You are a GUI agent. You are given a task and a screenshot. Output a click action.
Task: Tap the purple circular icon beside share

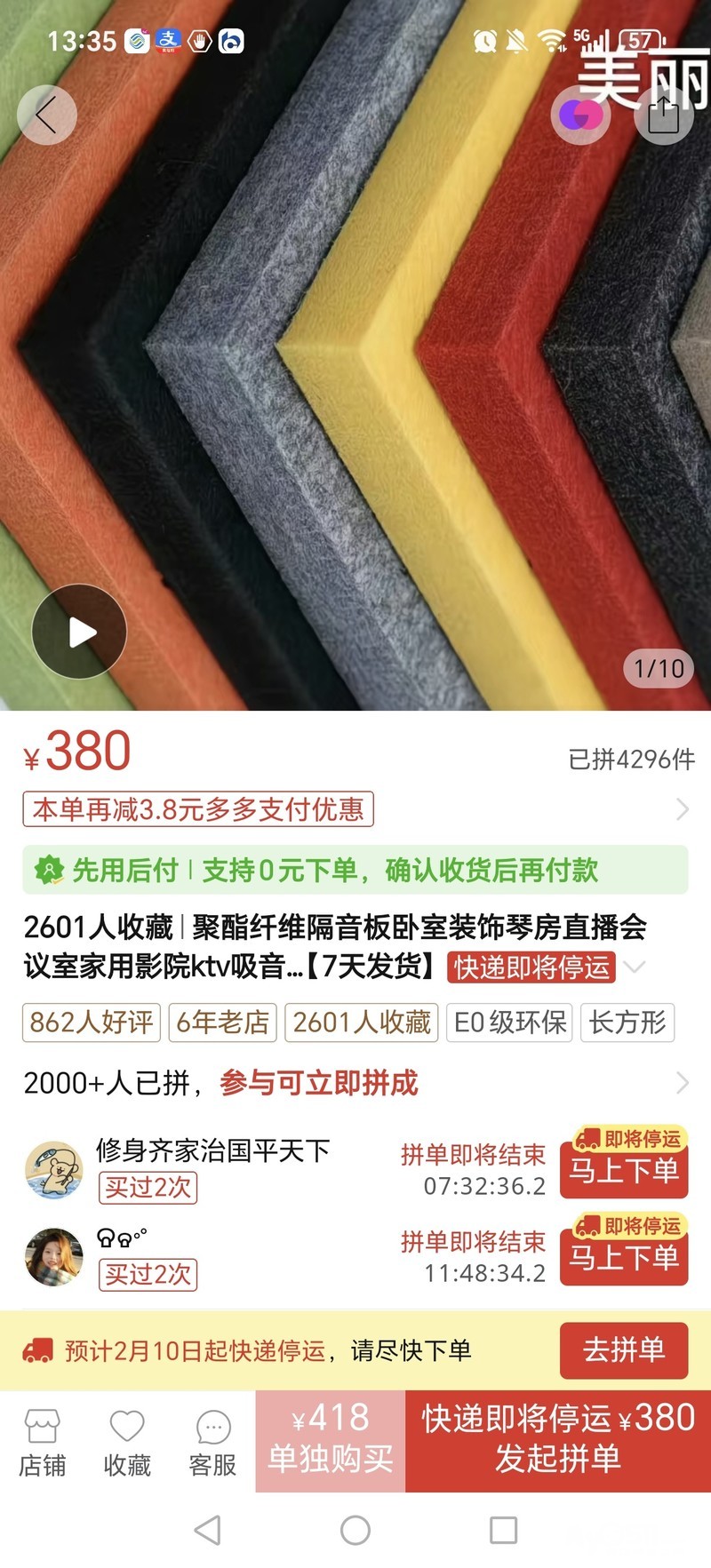[580, 115]
